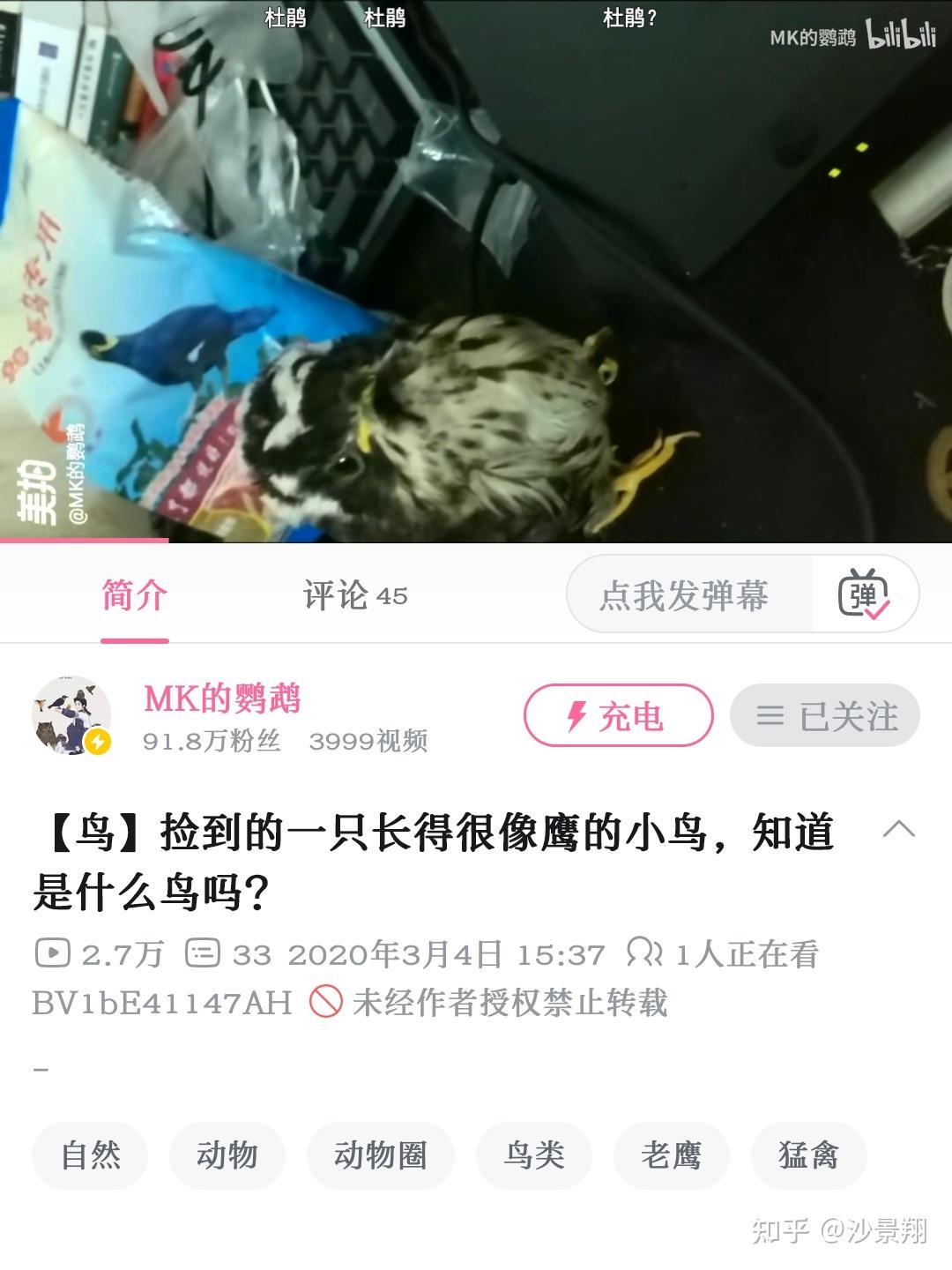Collapse the video description chevron
Image resolution: width=952 pixels, height=1270 pixels.
(x=898, y=829)
